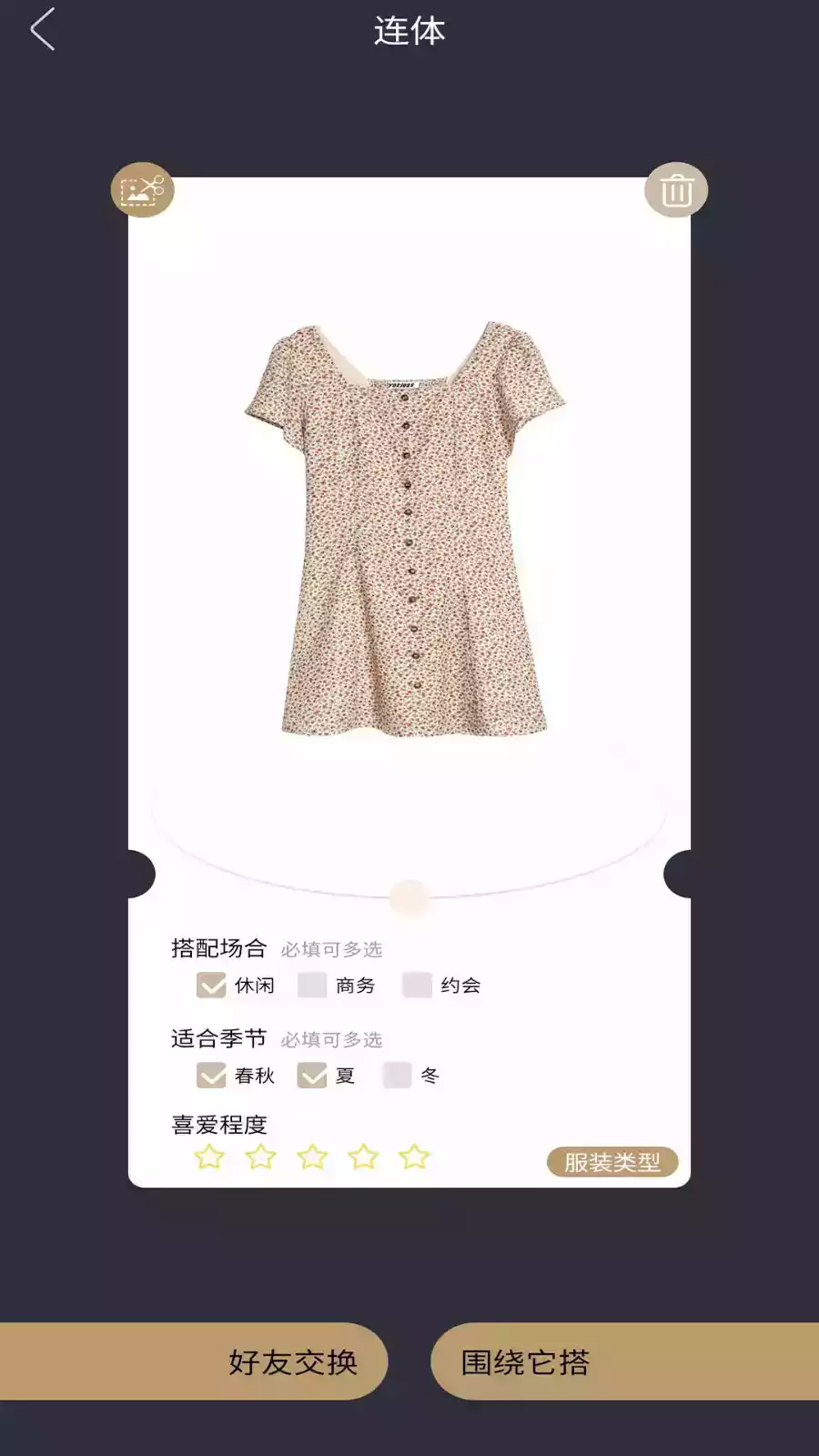This screenshot has height=1456, width=819.
Task: Delete this dress with the trash icon
Action: (676, 190)
